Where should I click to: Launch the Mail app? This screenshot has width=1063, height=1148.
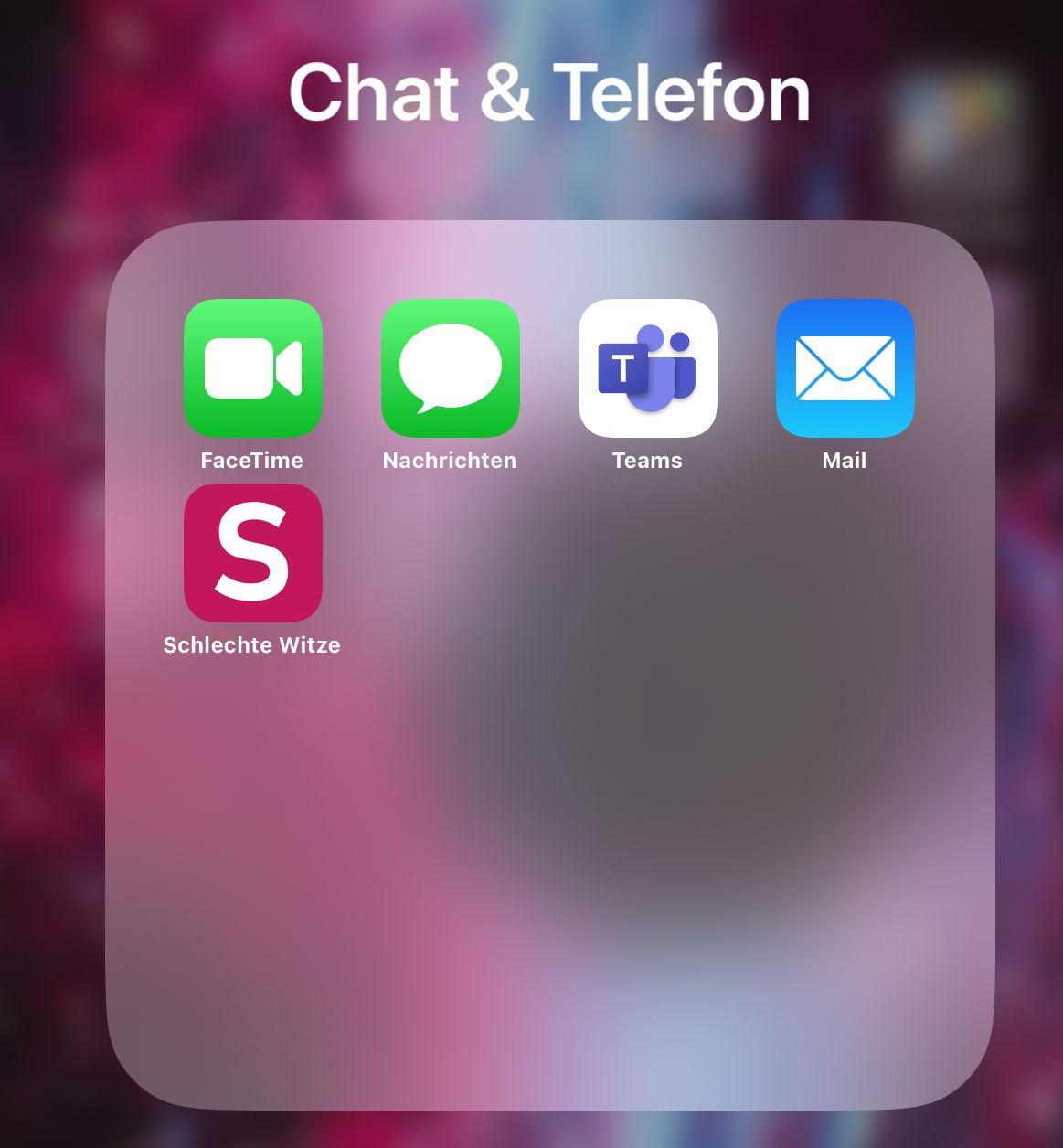(x=845, y=368)
